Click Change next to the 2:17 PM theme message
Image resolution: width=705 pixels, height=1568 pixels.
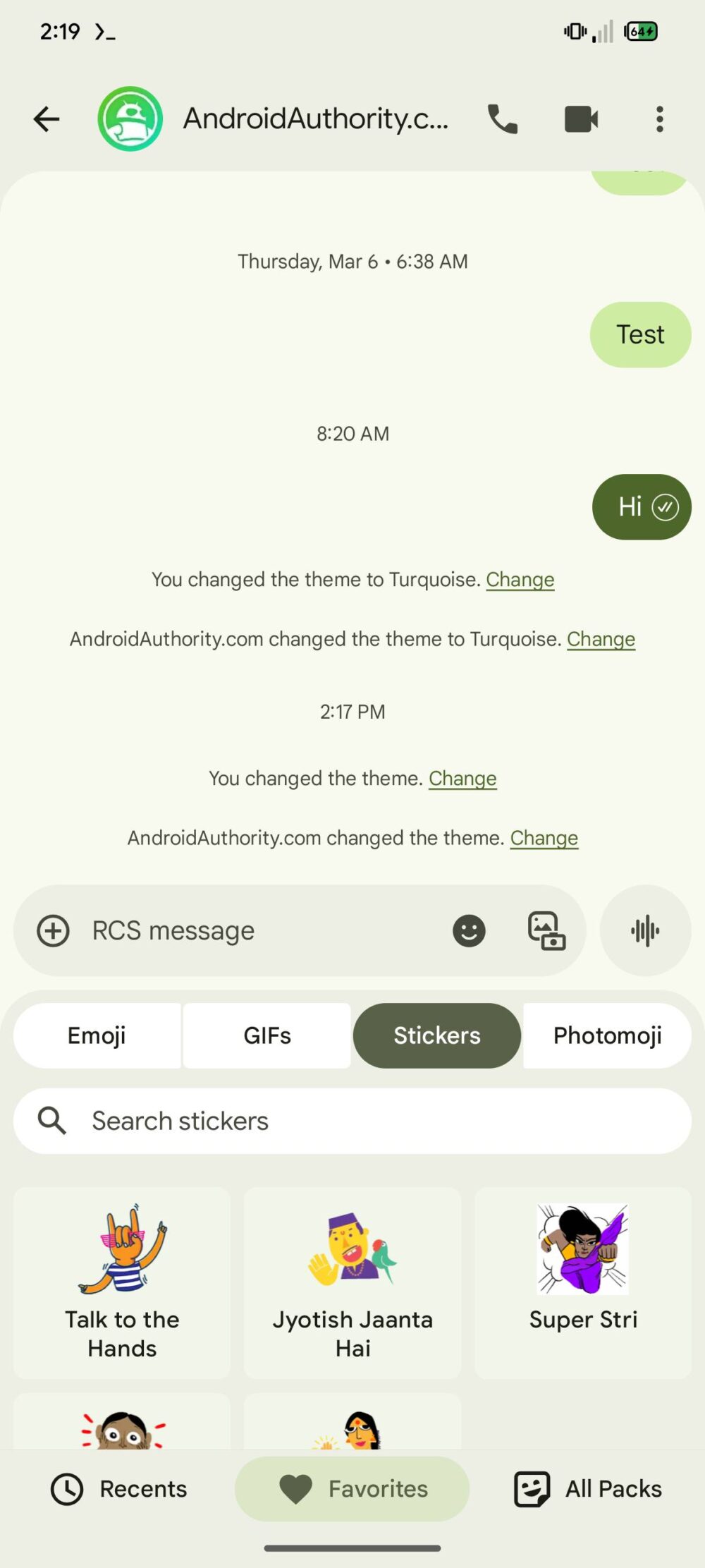click(x=462, y=778)
